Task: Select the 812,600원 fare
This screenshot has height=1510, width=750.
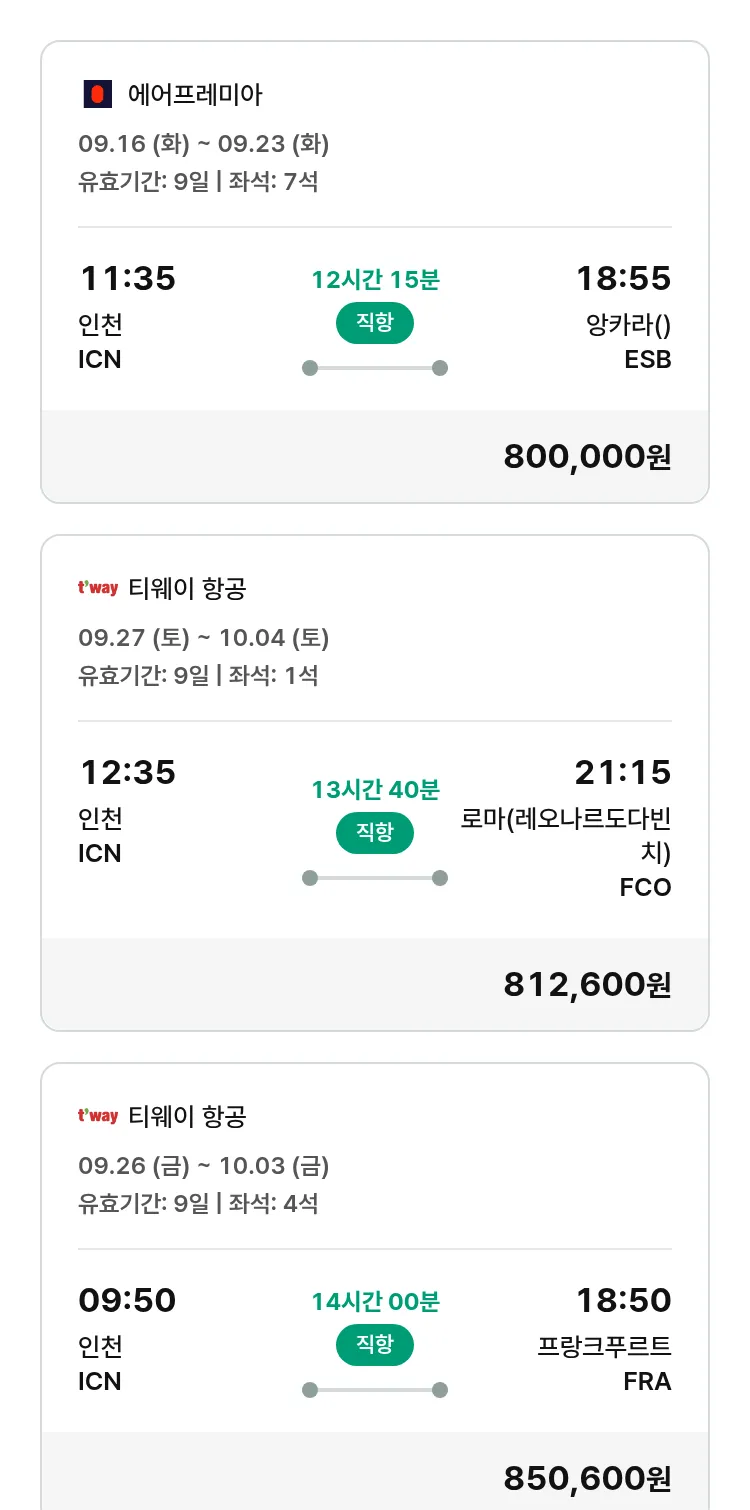Action: click(x=588, y=984)
